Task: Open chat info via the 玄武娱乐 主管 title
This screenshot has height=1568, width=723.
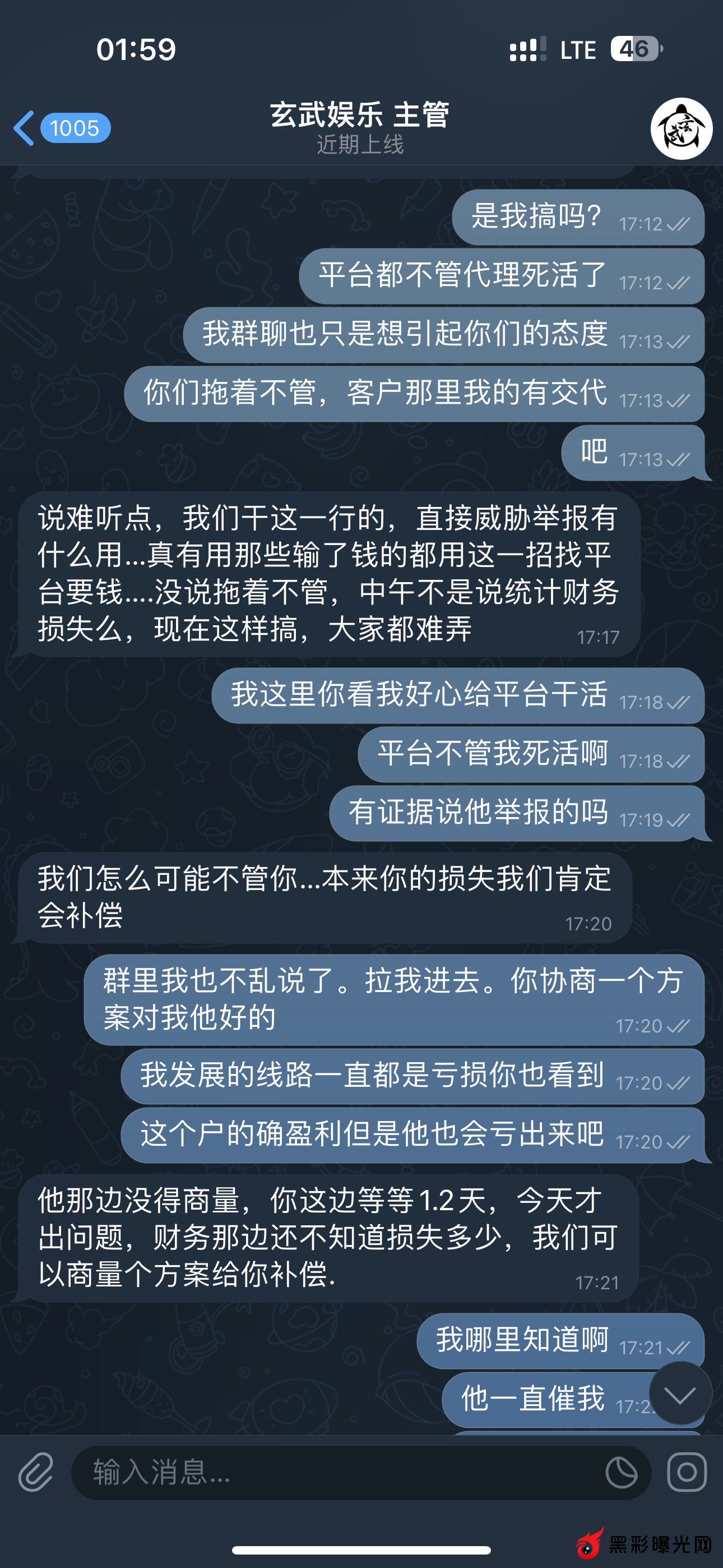Action: [x=360, y=115]
